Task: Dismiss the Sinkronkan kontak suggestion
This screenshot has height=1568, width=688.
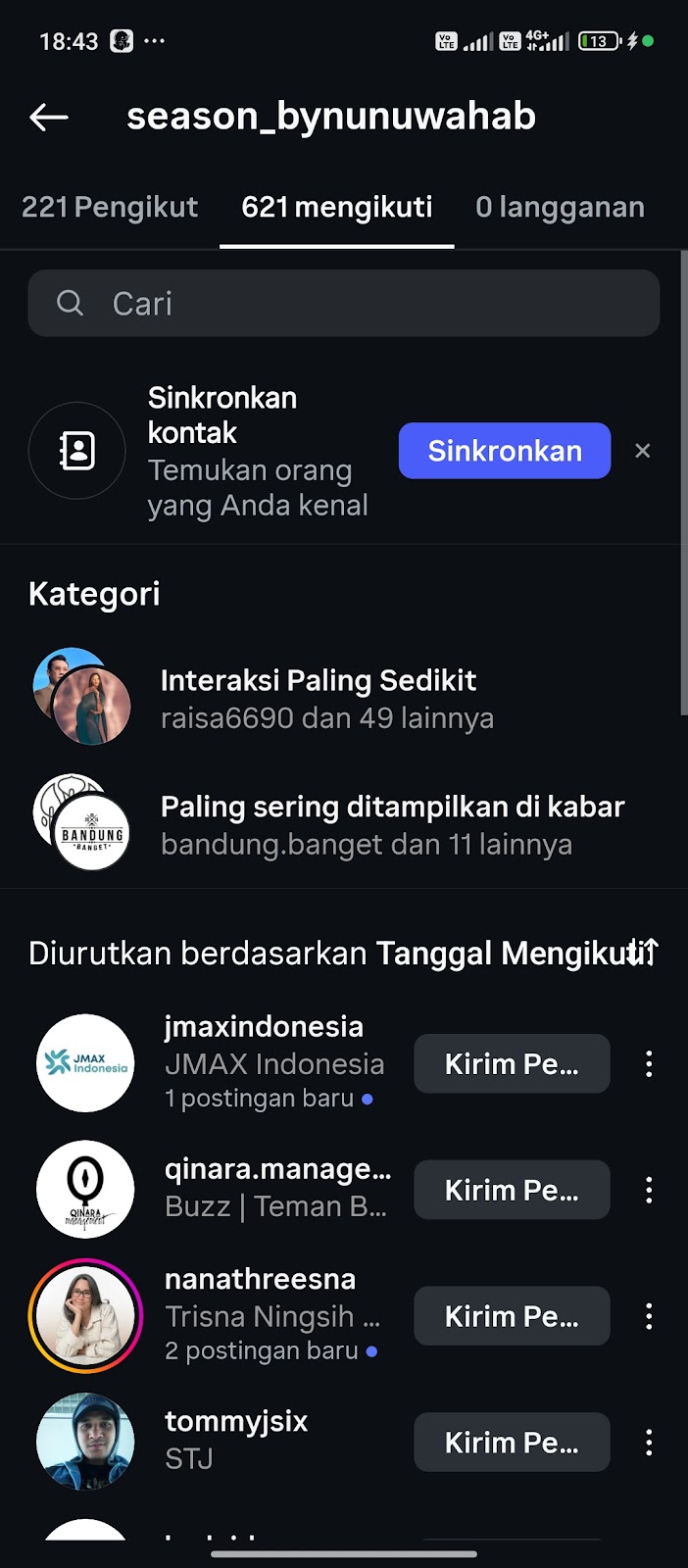Action: pos(643,451)
